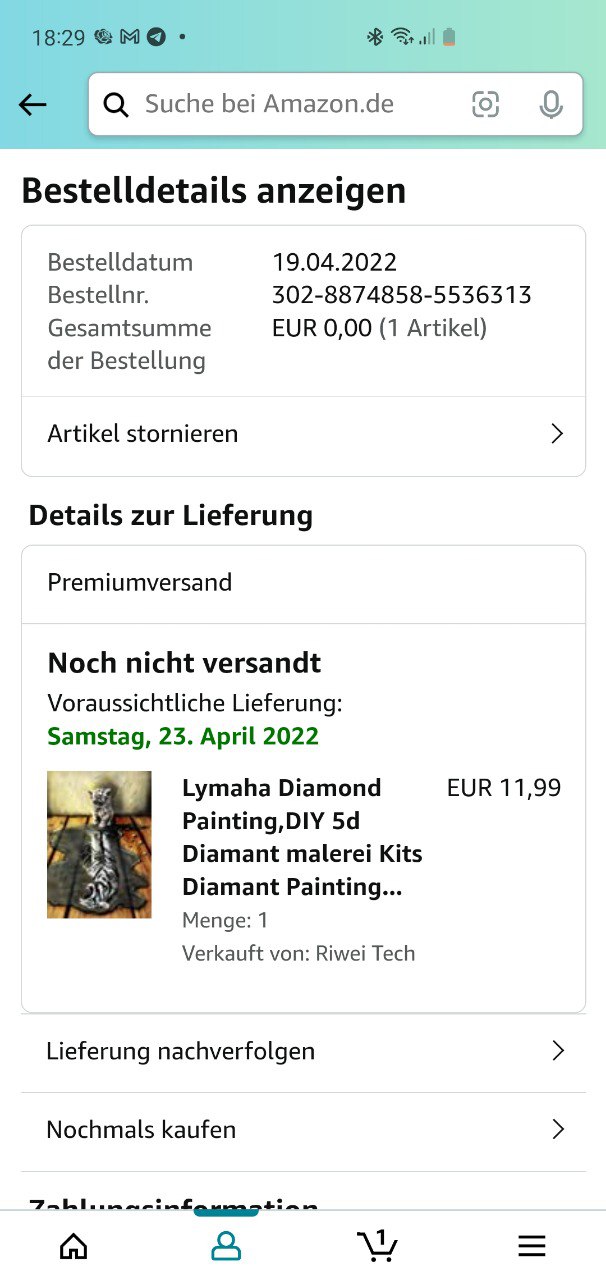Tap the Suche bei Amazon.de search field

(290, 104)
